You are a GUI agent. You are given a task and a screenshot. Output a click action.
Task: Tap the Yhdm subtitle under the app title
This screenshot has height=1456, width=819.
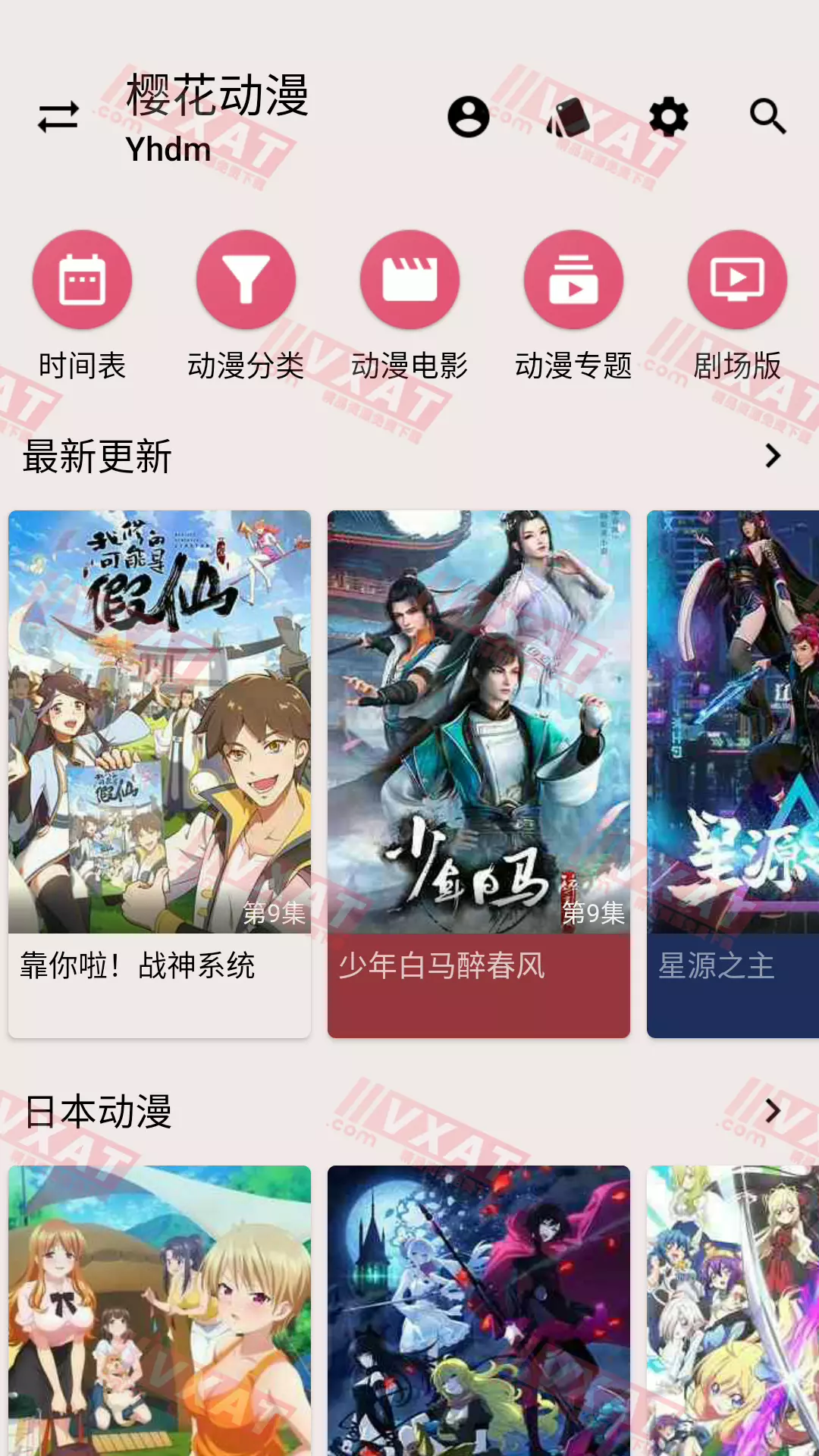168,149
